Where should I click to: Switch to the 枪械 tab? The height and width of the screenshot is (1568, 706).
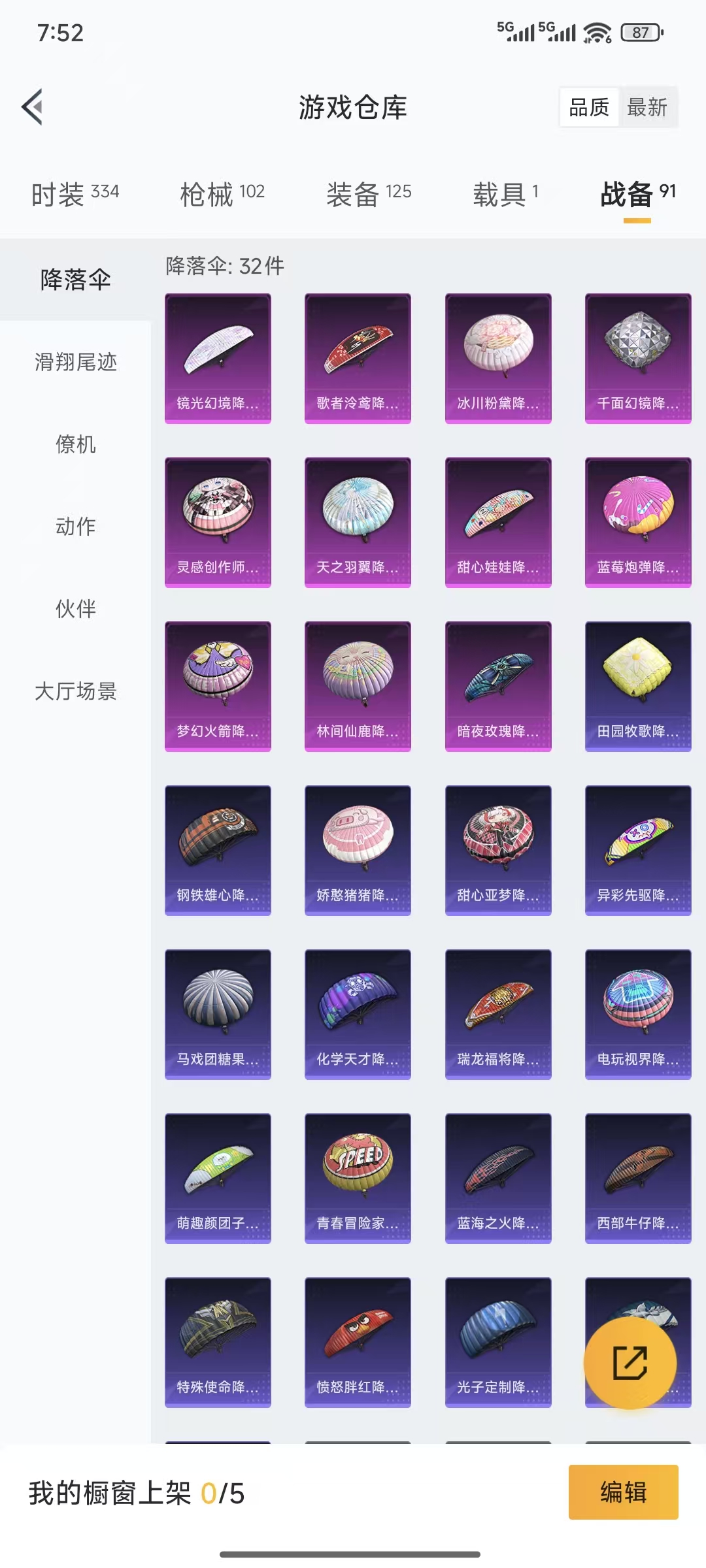(222, 194)
